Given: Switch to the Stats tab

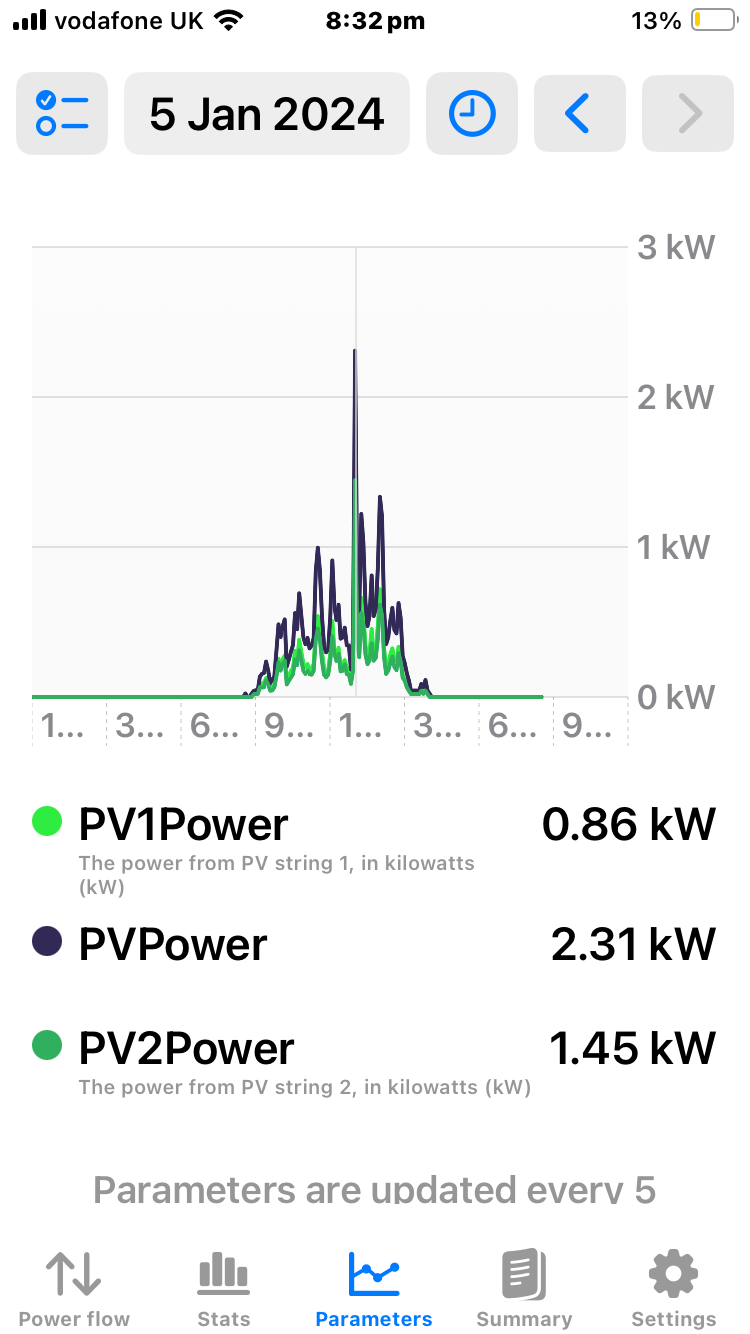Looking at the screenshot, I should pyautogui.click(x=224, y=1289).
